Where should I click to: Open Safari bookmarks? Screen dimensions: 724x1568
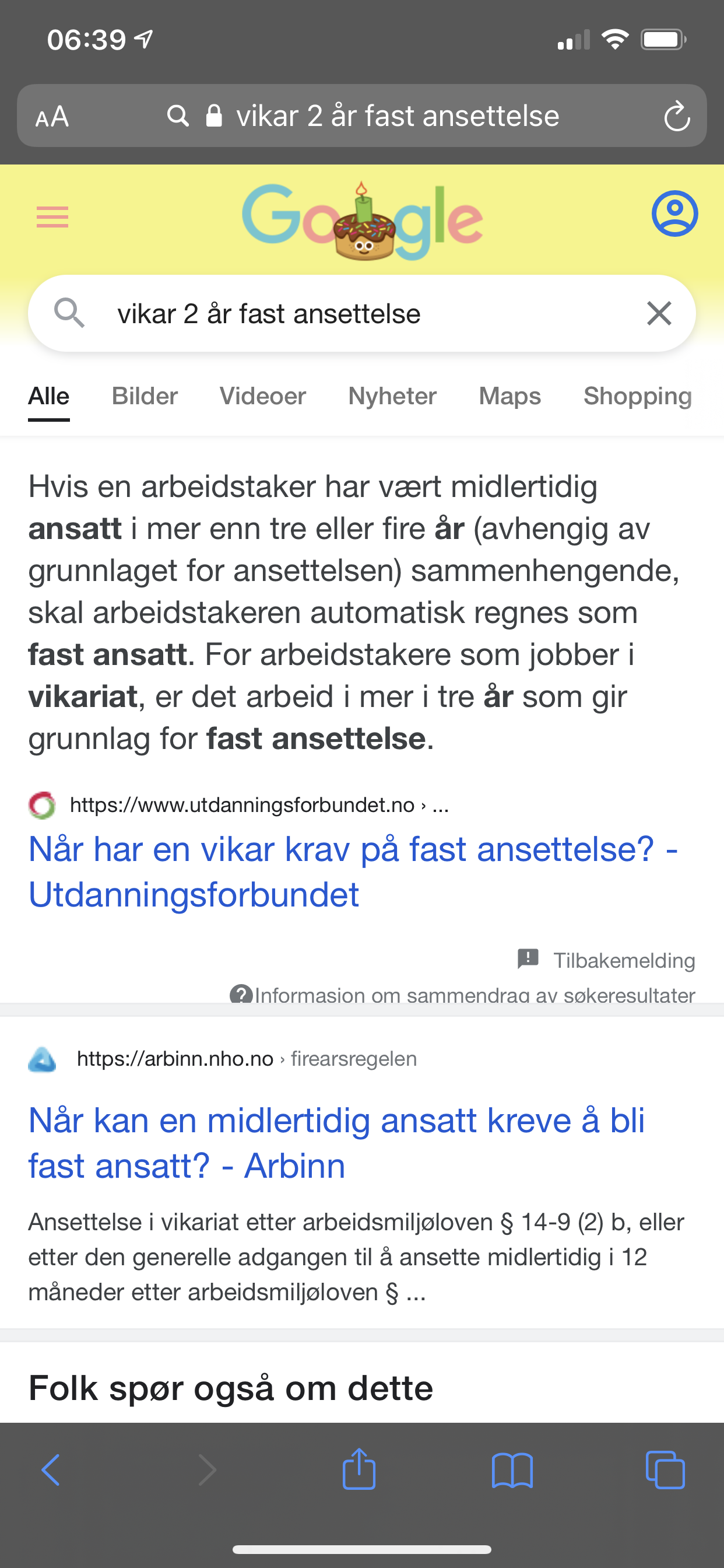click(x=512, y=1470)
